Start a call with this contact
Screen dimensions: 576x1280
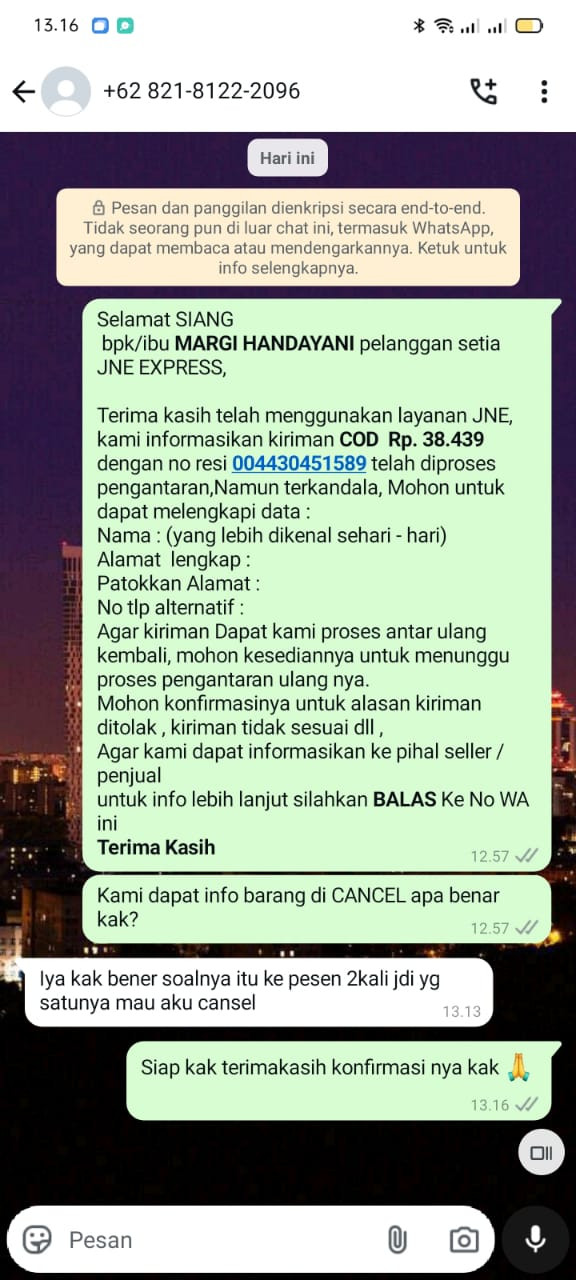tap(484, 91)
